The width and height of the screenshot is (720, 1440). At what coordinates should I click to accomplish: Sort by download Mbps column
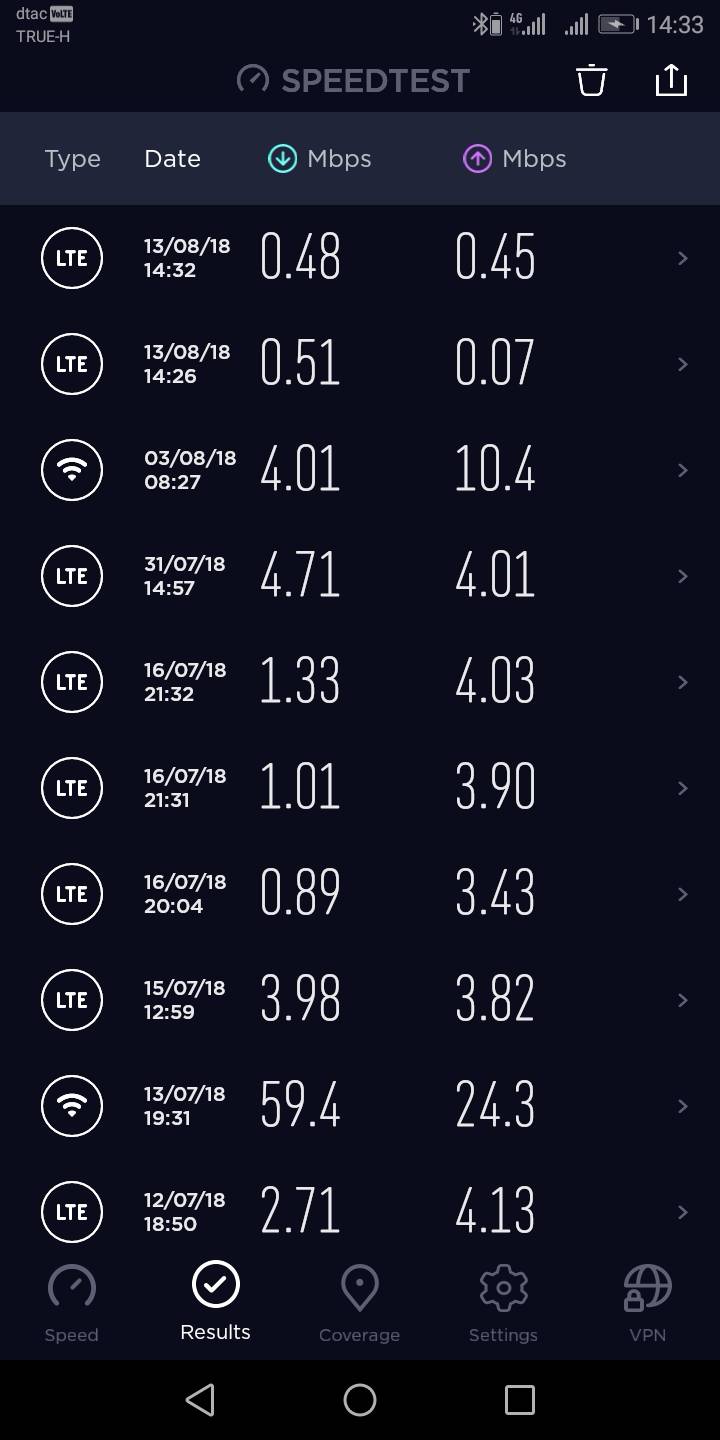(320, 159)
